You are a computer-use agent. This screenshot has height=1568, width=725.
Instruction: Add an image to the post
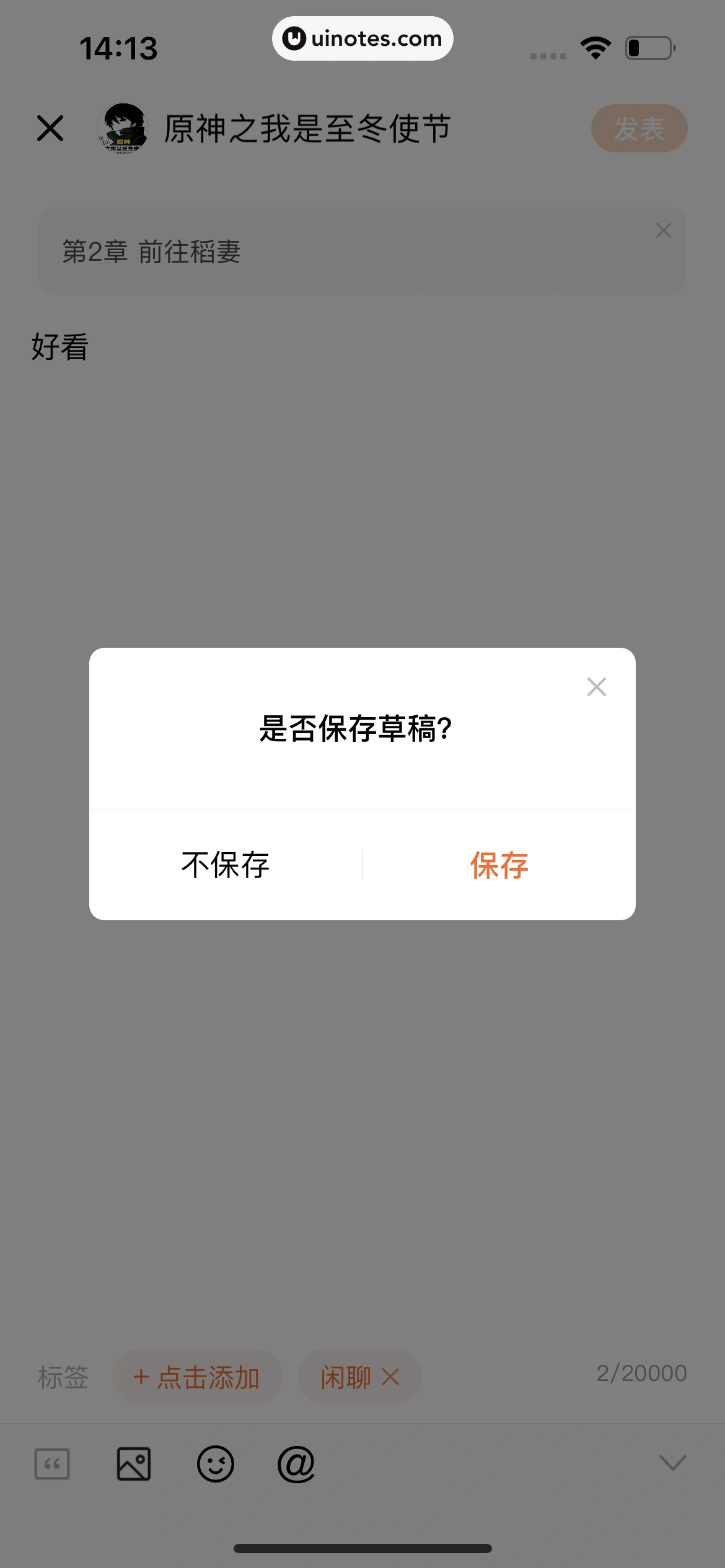point(134,1464)
